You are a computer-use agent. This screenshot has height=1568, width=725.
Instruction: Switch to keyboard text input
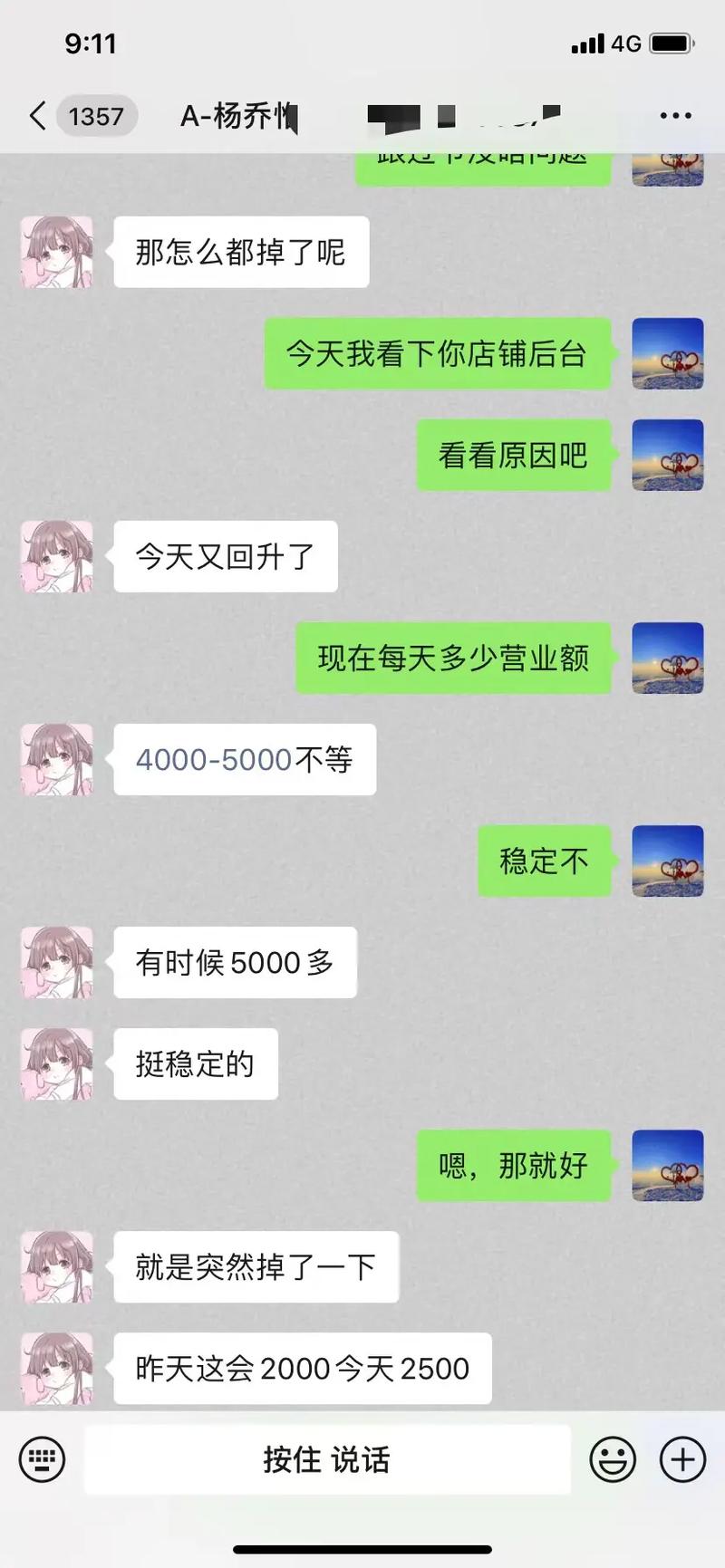[x=42, y=1459]
